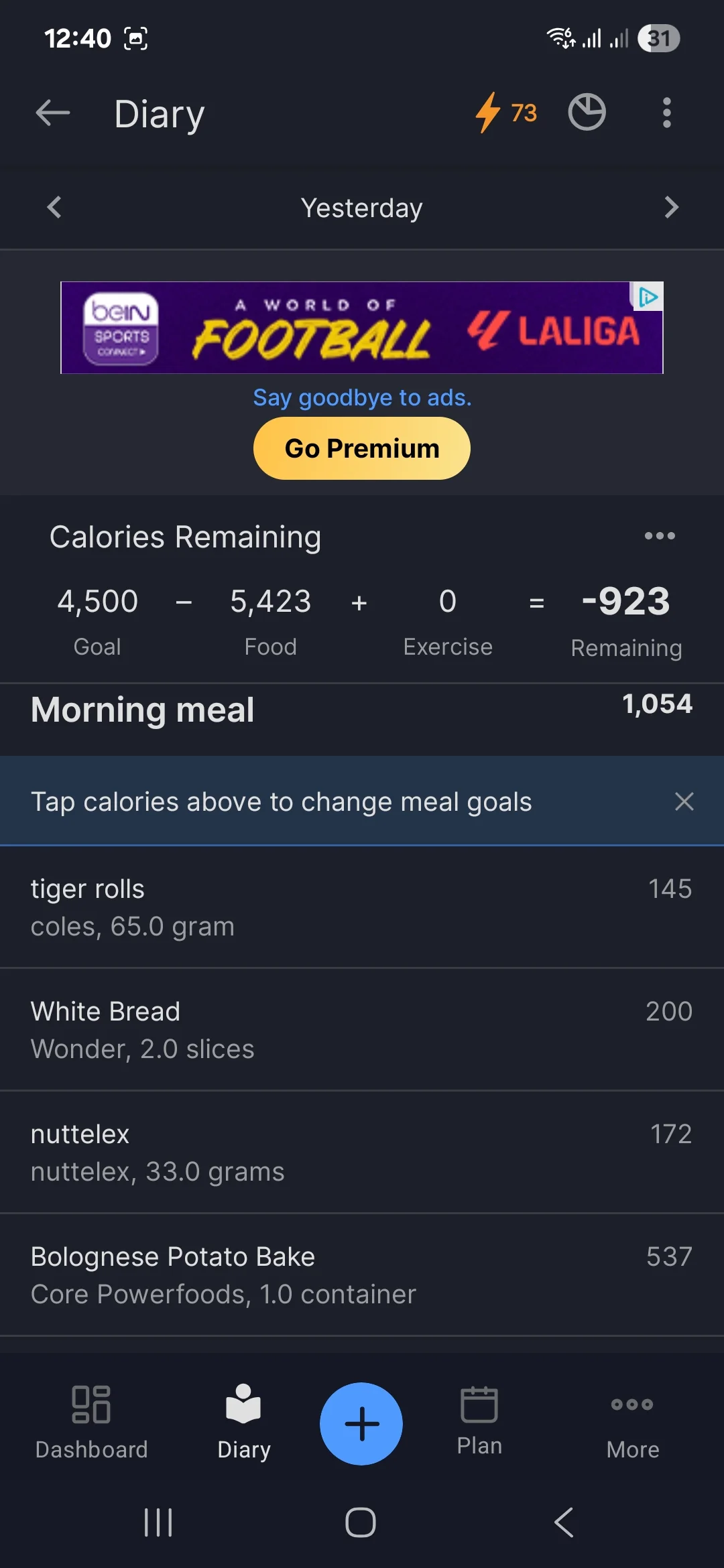724x1568 pixels.
Task: Open the Bolognese Potato Bake entry
Action: [361, 1275]
